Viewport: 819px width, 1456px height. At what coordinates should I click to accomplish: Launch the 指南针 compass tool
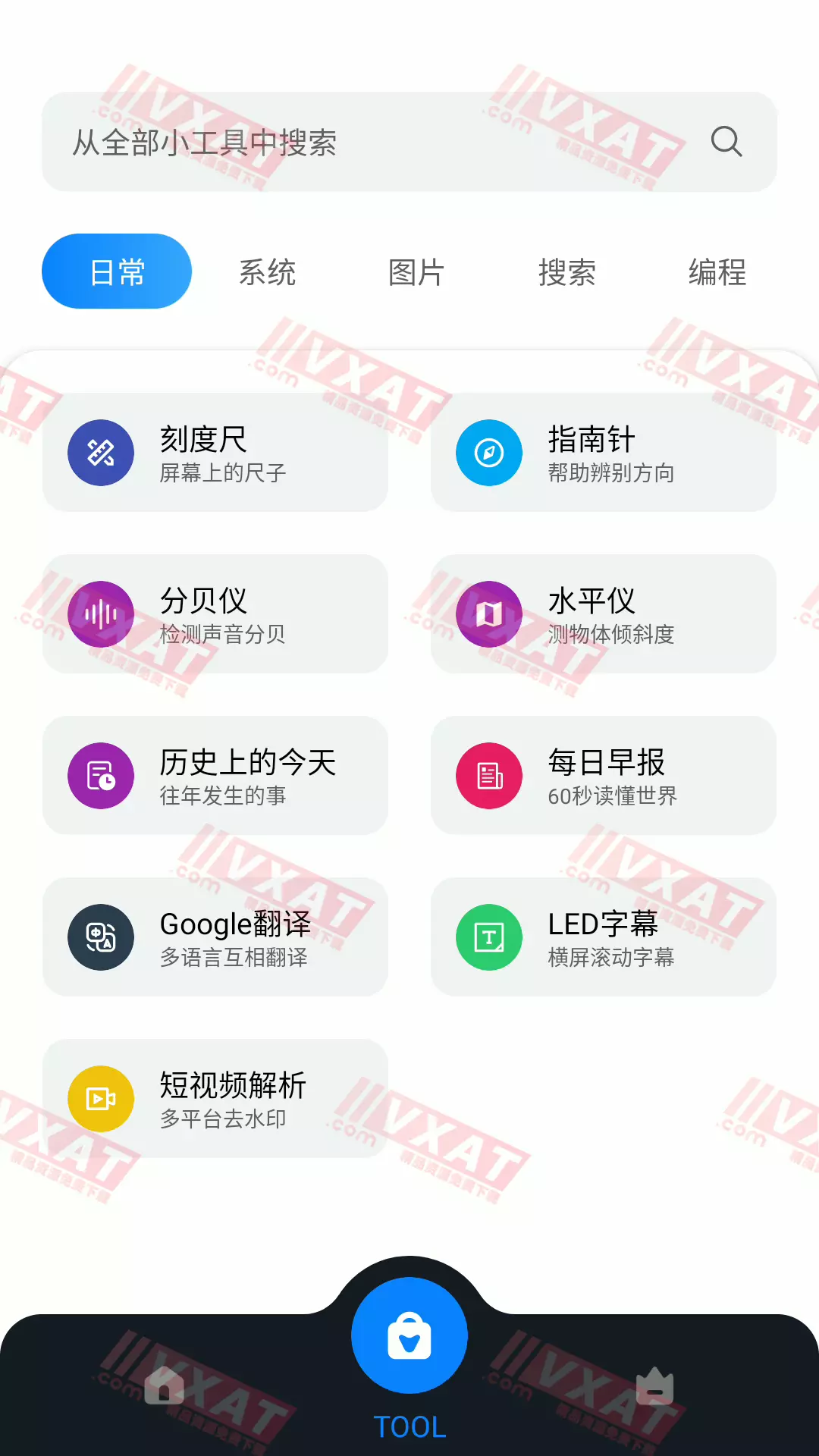[604, 453]
